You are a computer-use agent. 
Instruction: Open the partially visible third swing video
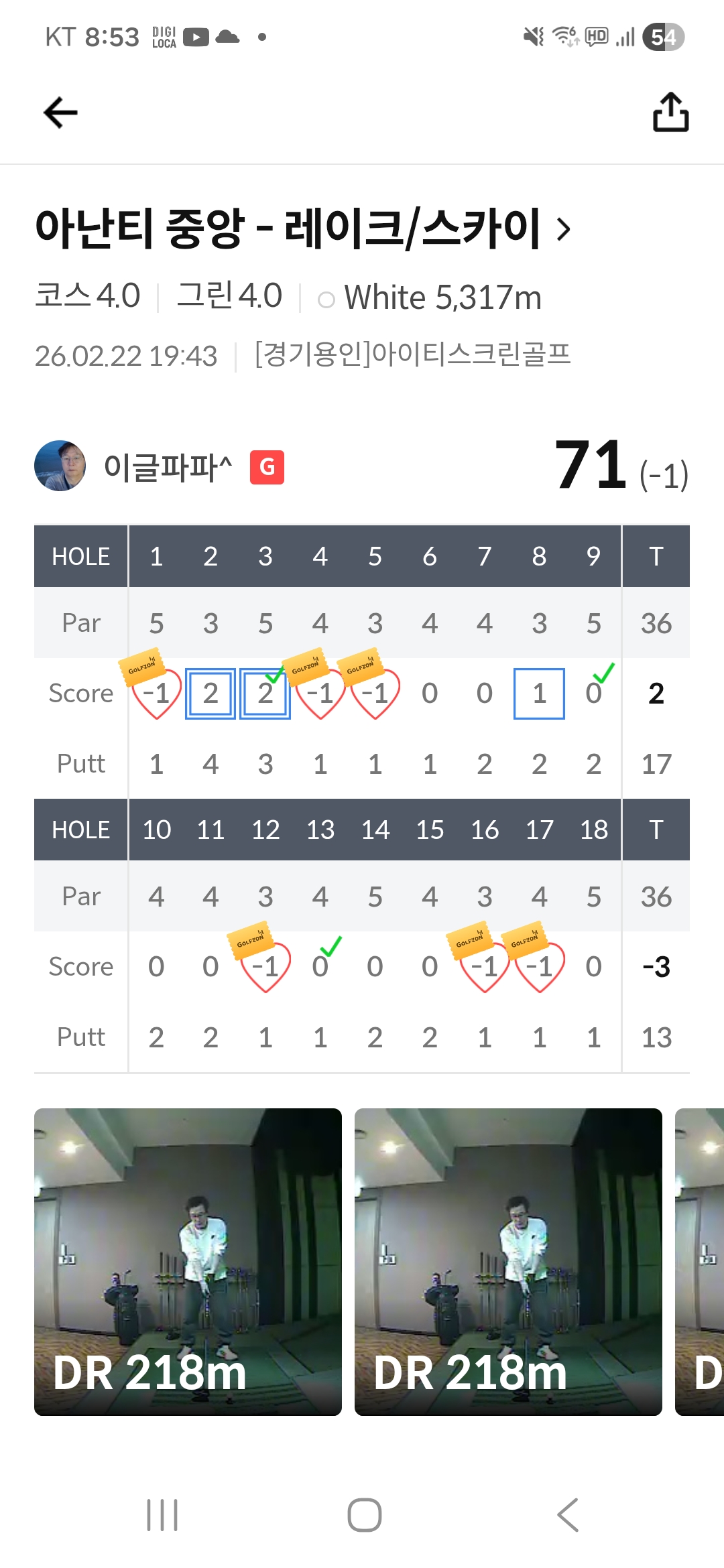[701, 1262]
